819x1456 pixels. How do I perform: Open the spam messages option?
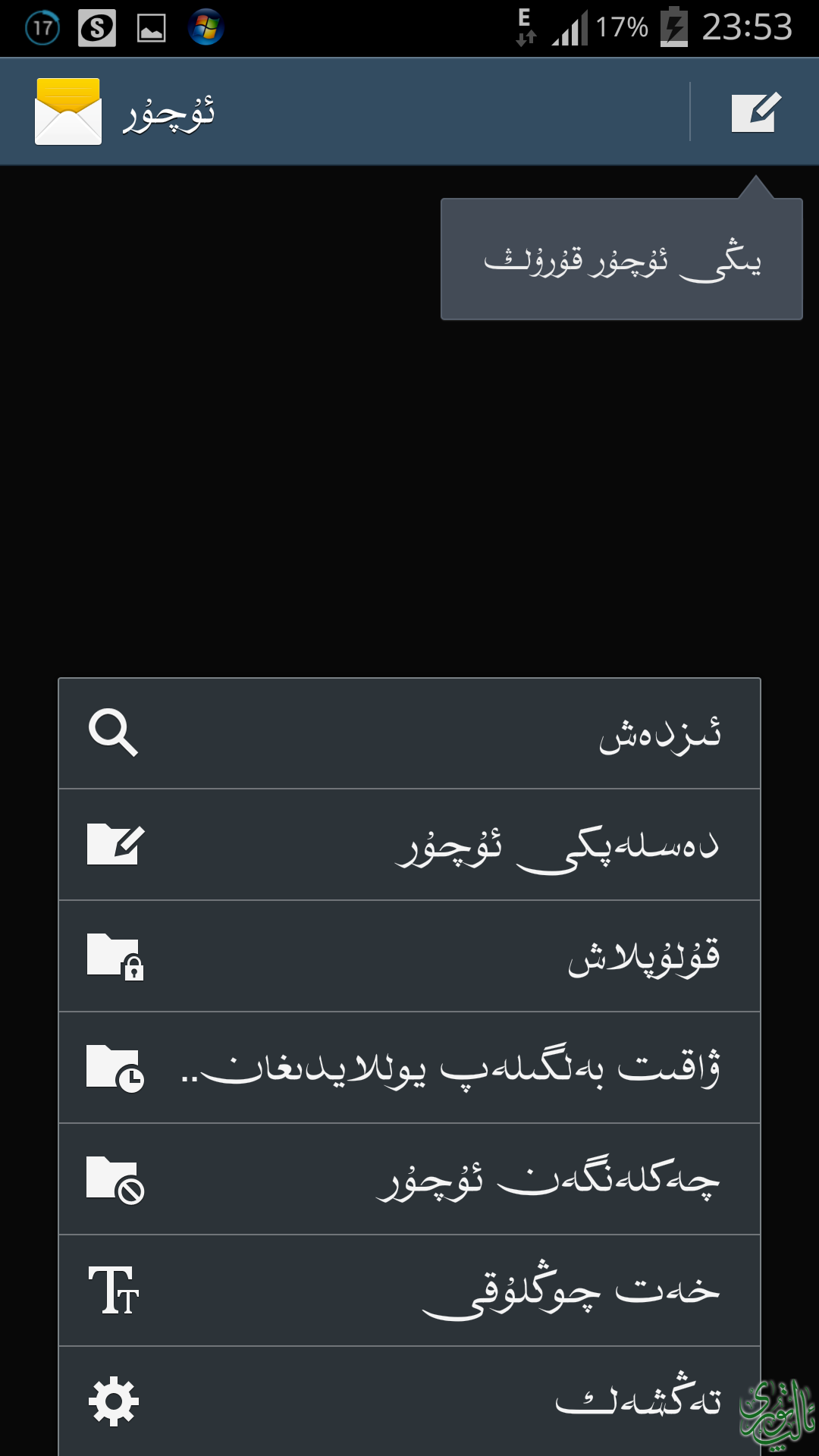point(409,1179)
